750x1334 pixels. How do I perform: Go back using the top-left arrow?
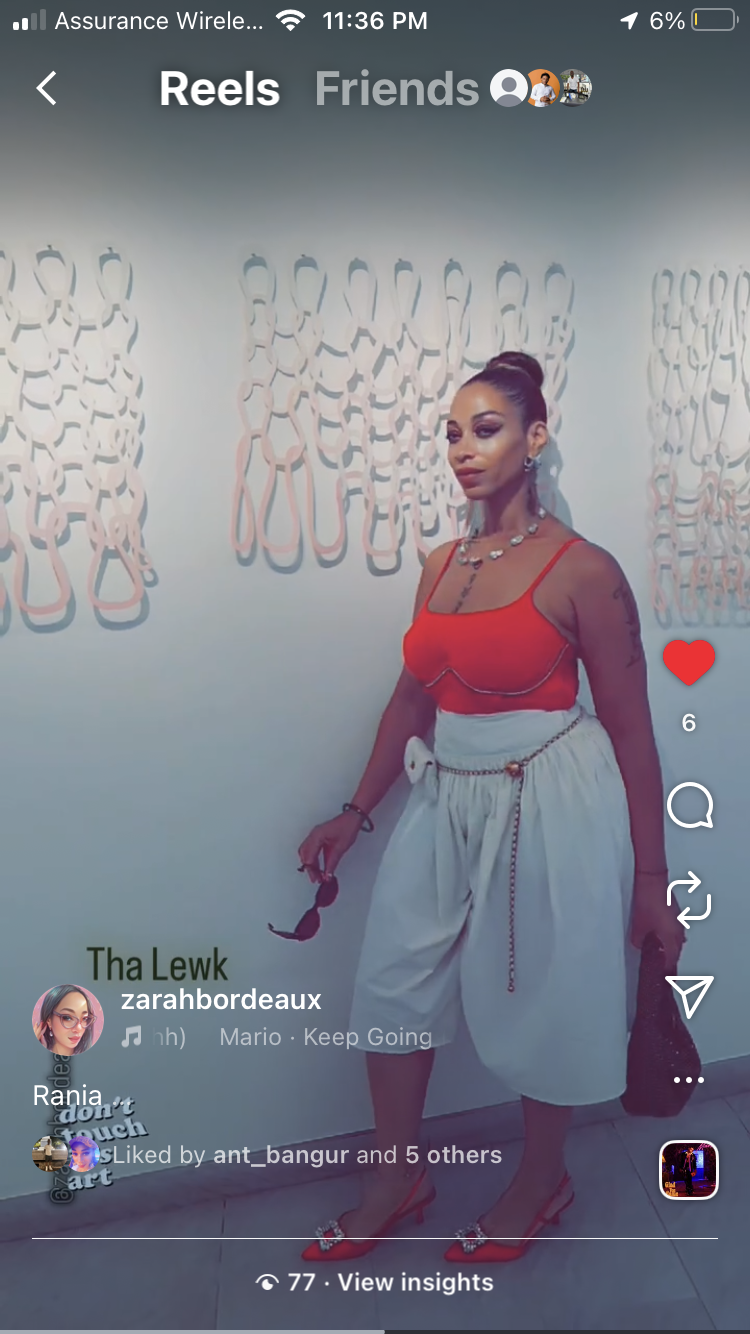click(x=46, y=89)
